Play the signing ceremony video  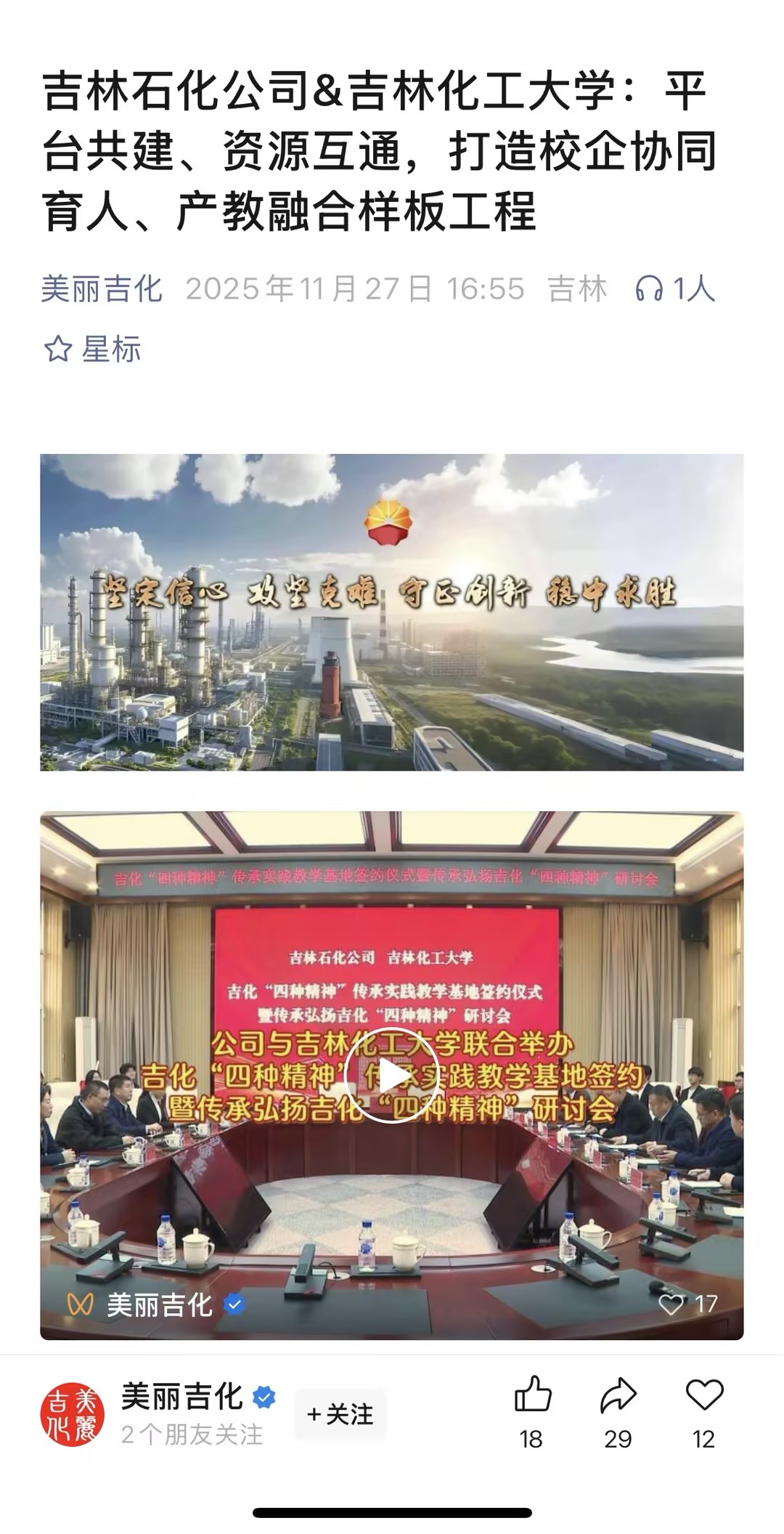click(391, 1076)
